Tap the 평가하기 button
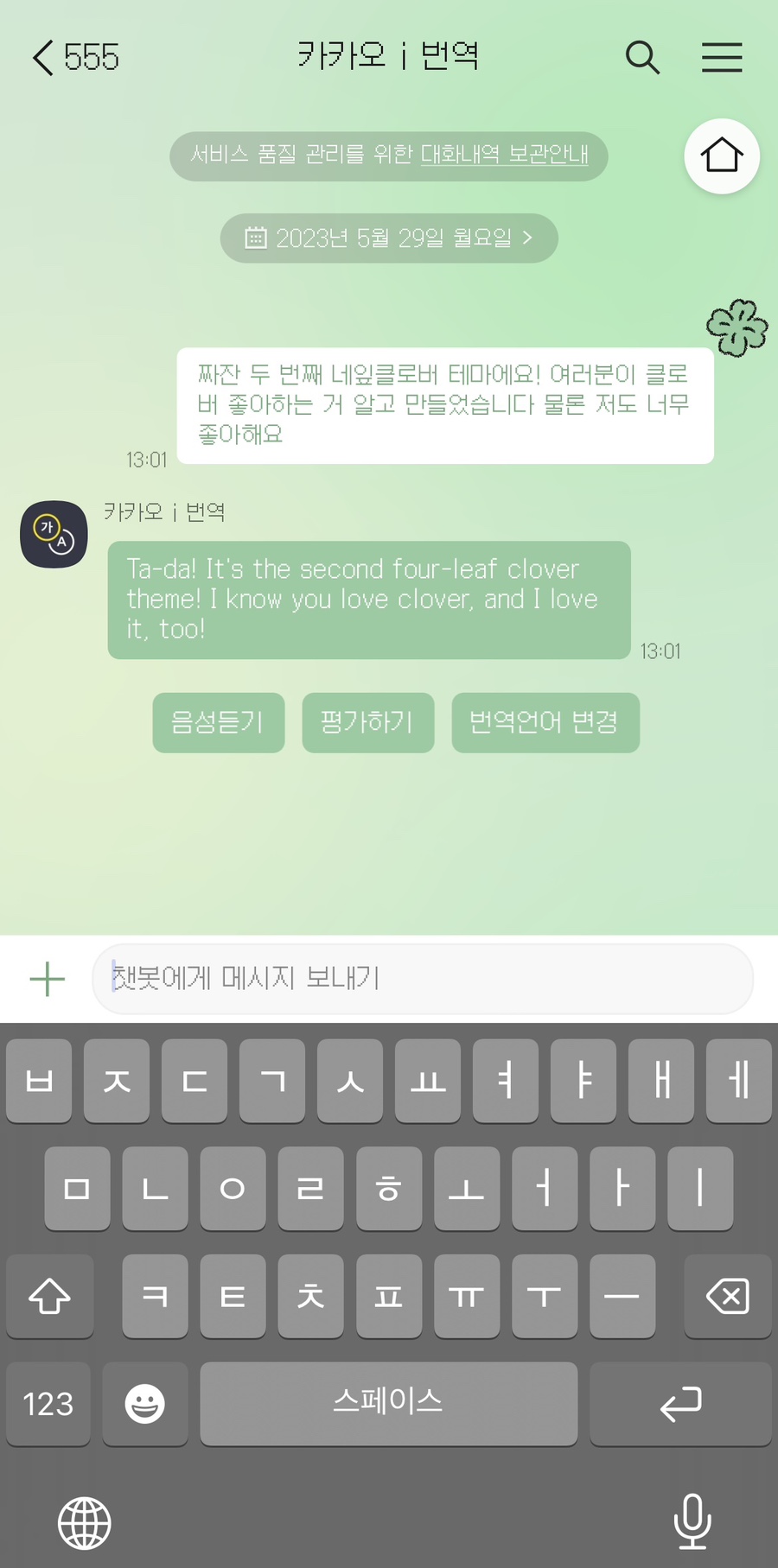The height and width of the screenshot is (1568, 778). click(x=368, y=722)
